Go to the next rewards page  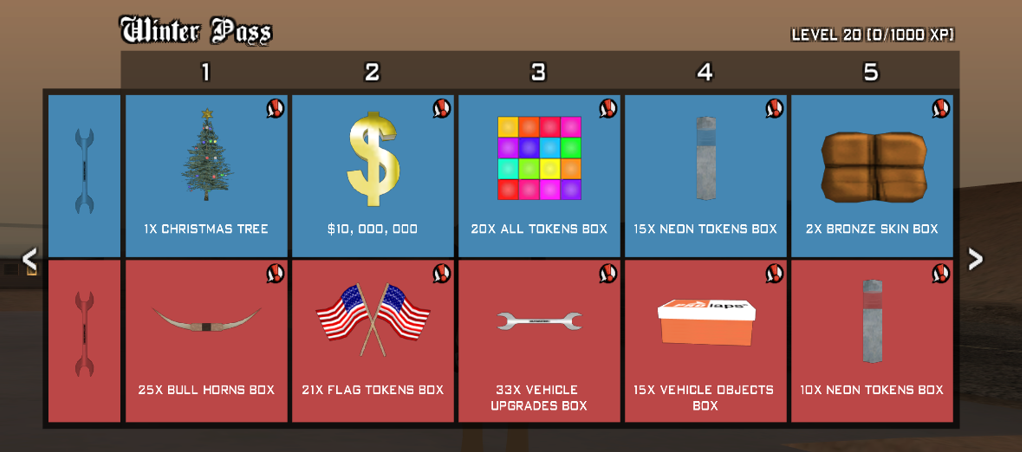(x=975, y=259)
